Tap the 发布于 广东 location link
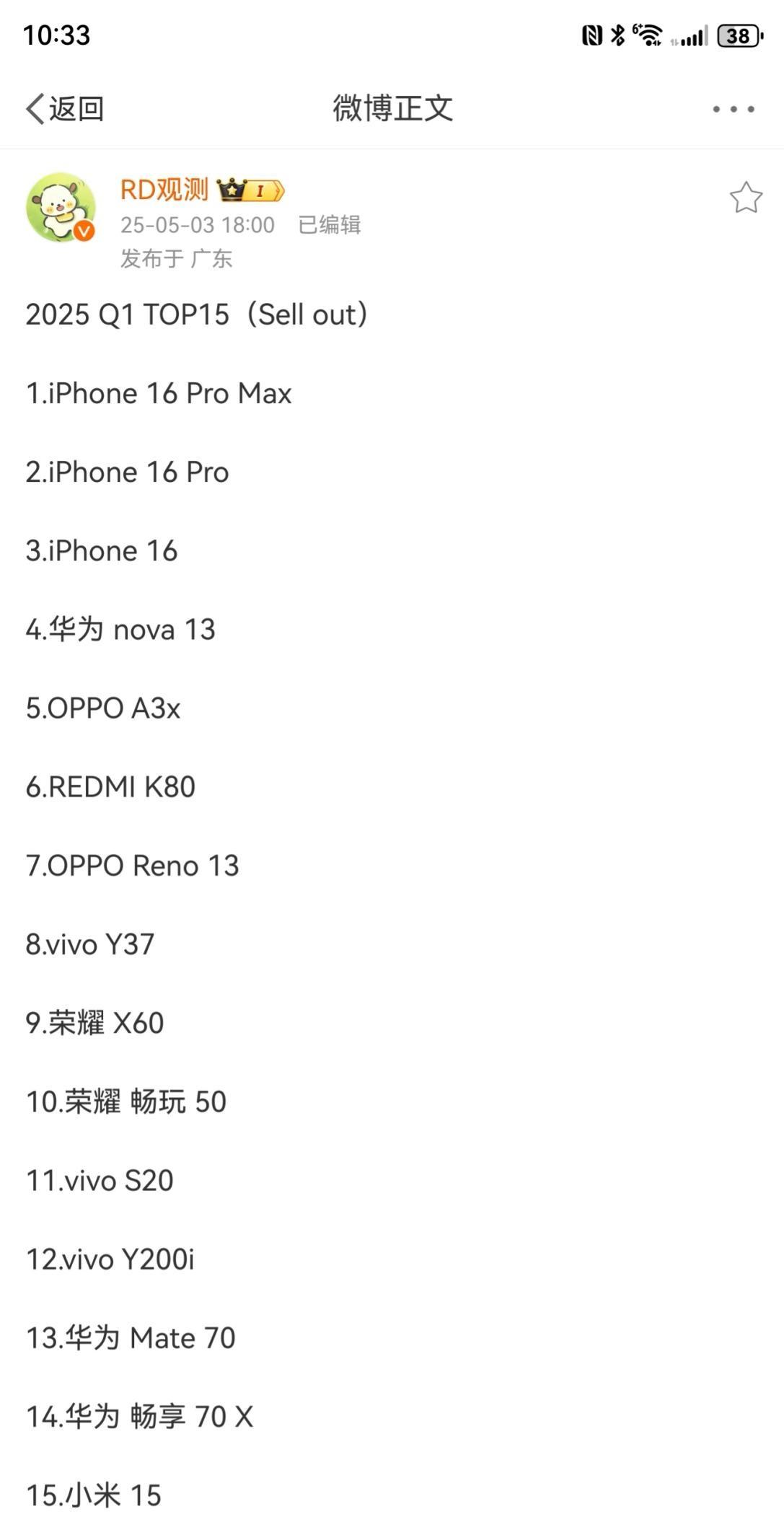 (x=176, y=258)
